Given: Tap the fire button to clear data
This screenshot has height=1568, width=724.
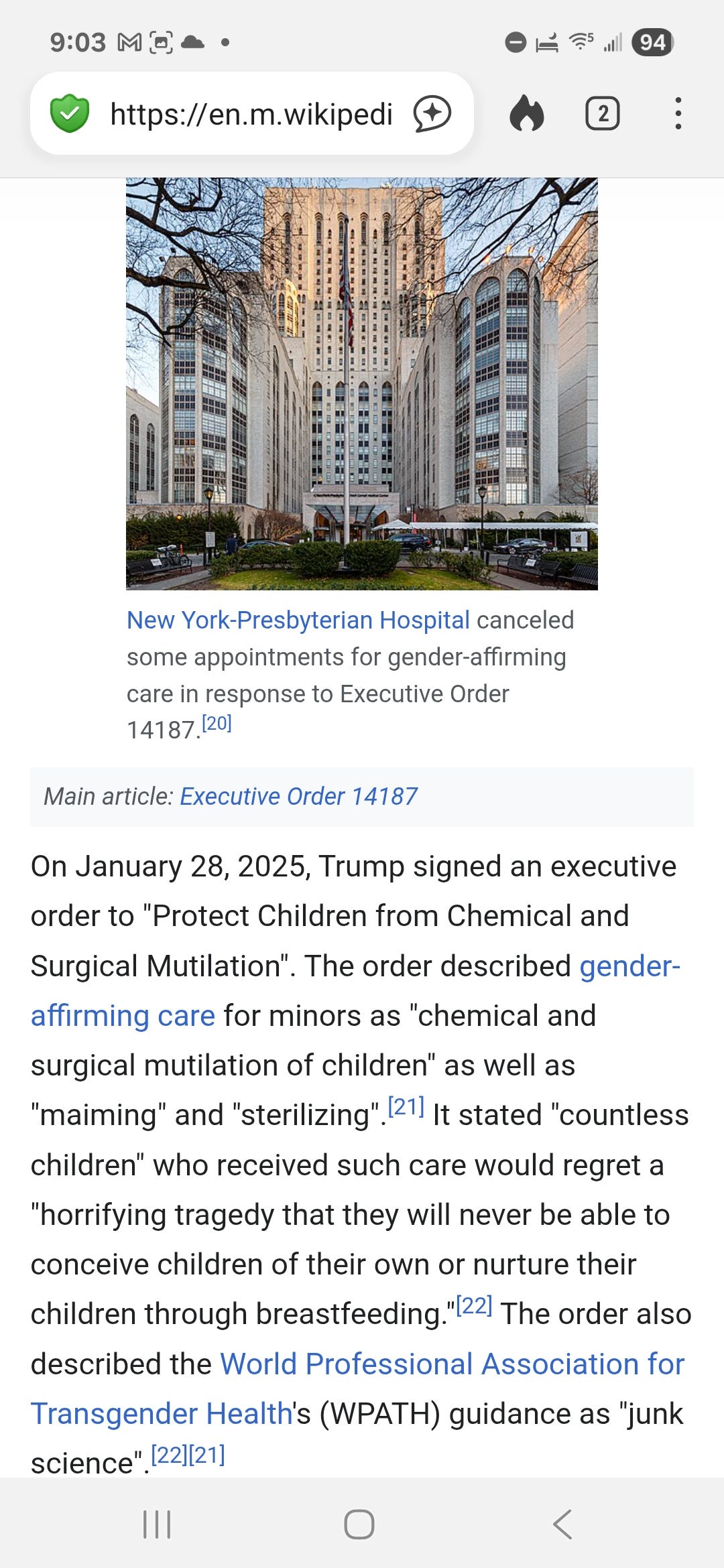Looking at the screenshot, I should (527, 114).
